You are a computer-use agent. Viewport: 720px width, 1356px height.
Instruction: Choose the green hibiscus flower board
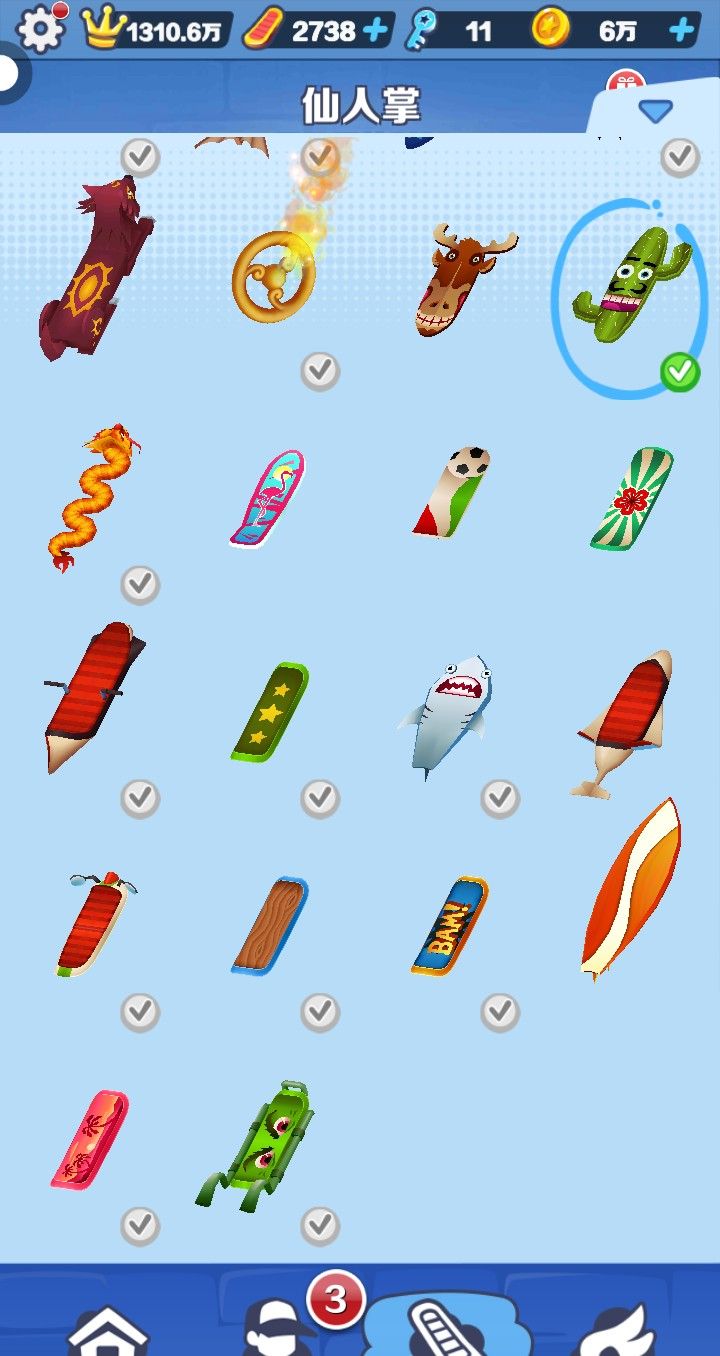click(x=632, y=498)
